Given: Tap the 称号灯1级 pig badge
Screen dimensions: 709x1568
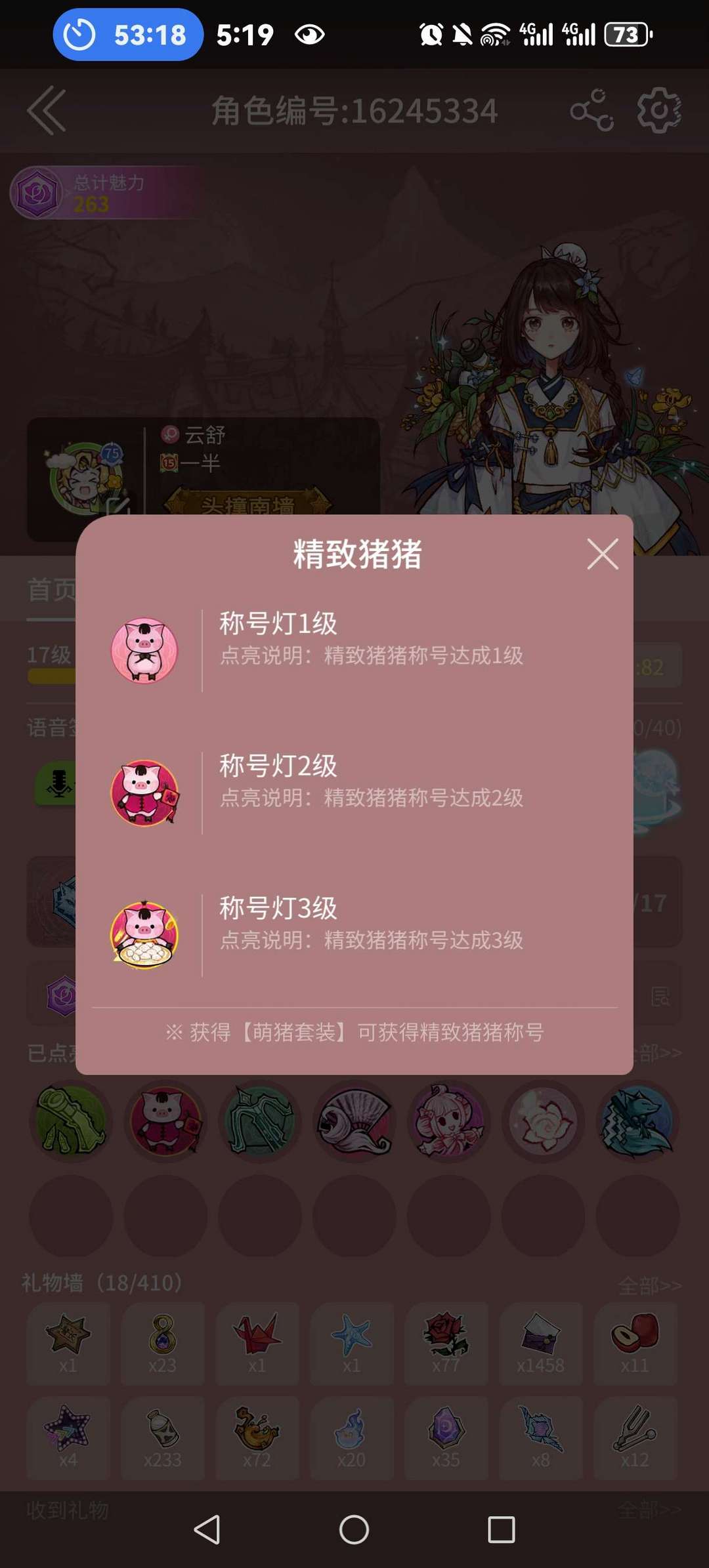Looking at the screenshot, I should 144,650.
